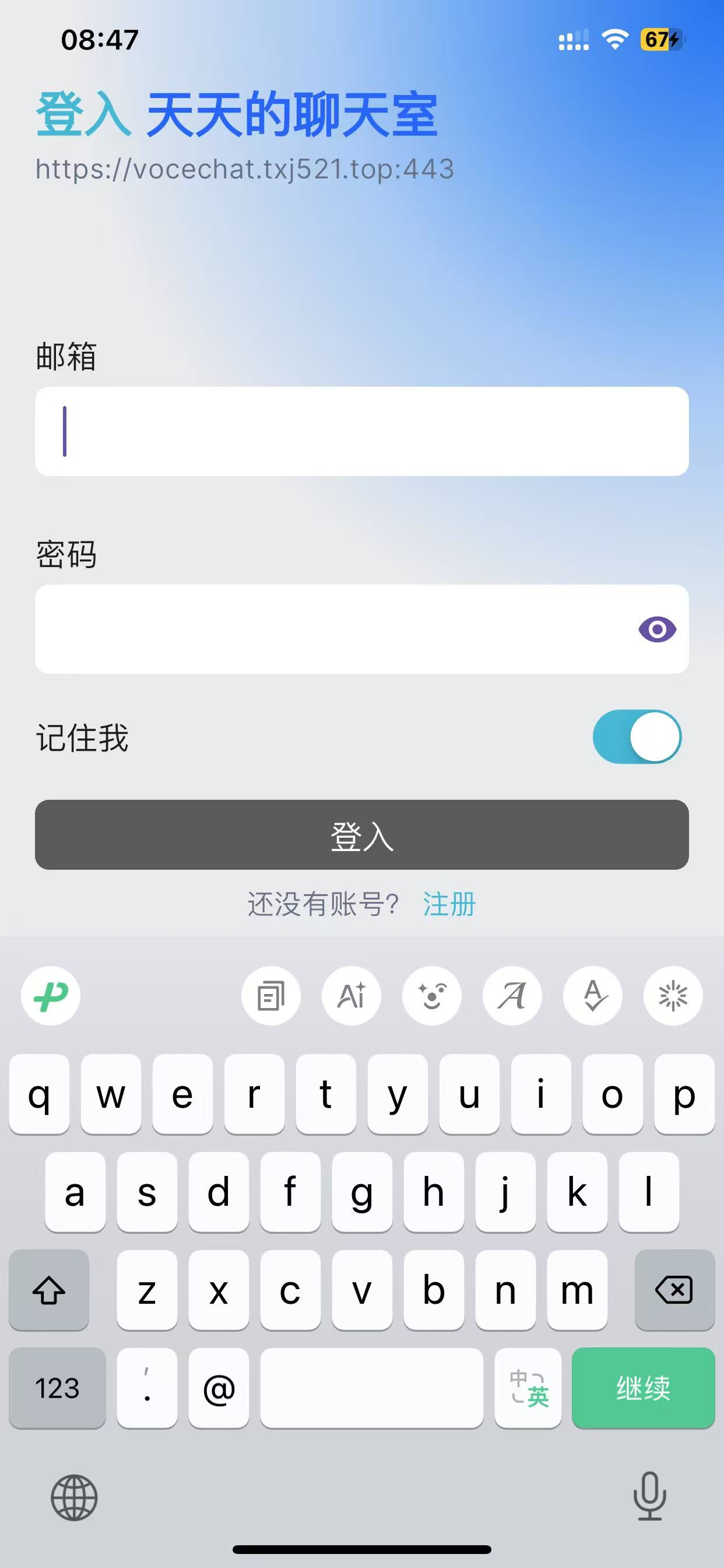Tap the green 继续 key

(643, 1388)
